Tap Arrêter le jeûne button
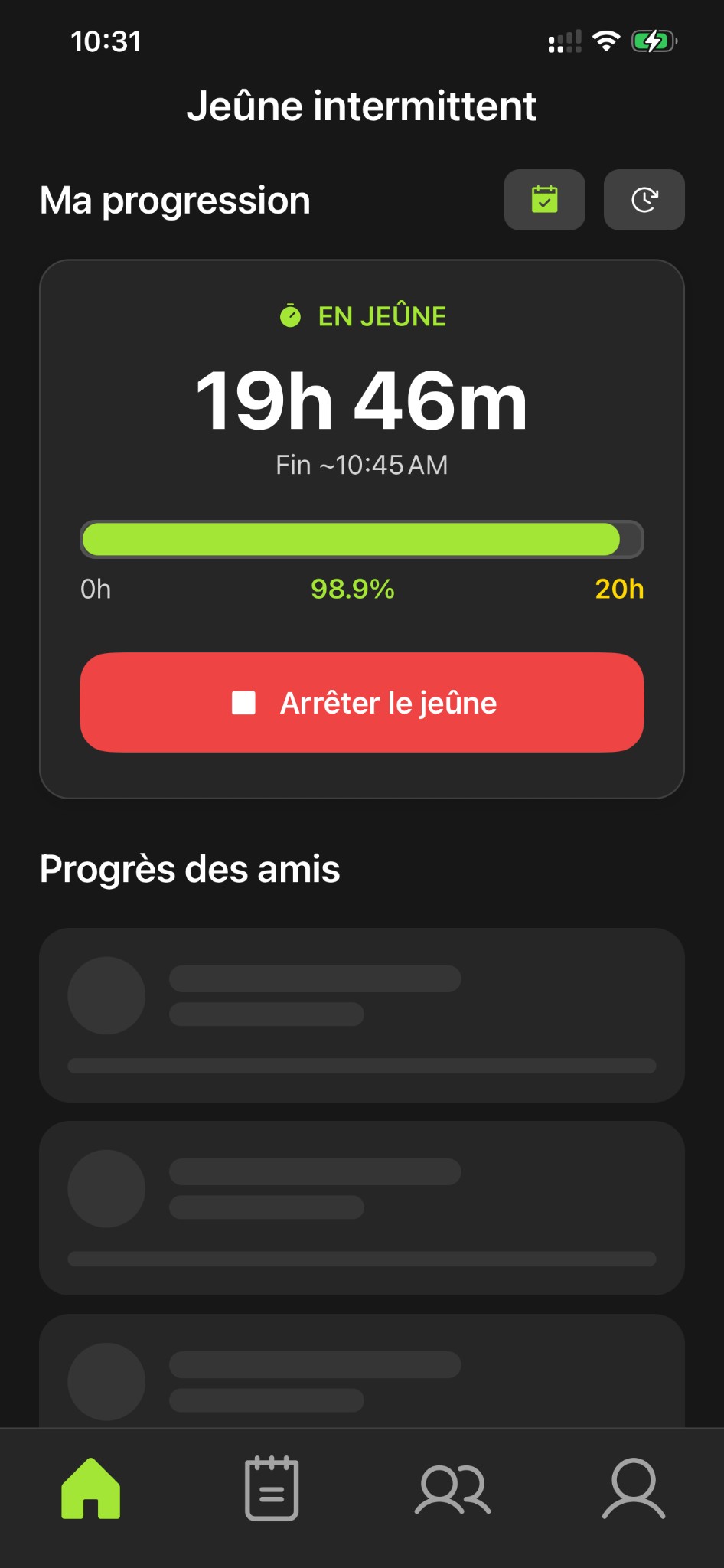 [361, 702]
